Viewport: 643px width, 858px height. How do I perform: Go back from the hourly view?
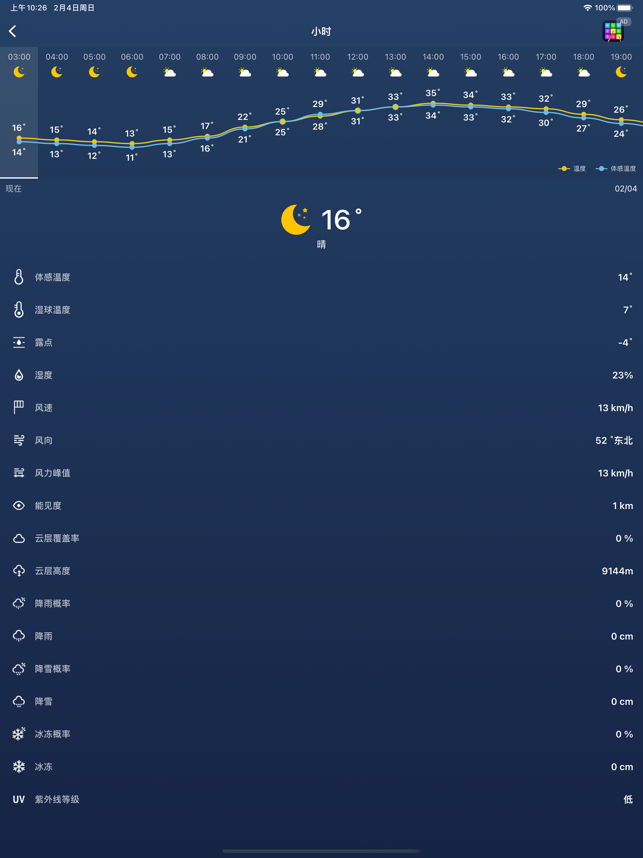pos(13,32)
